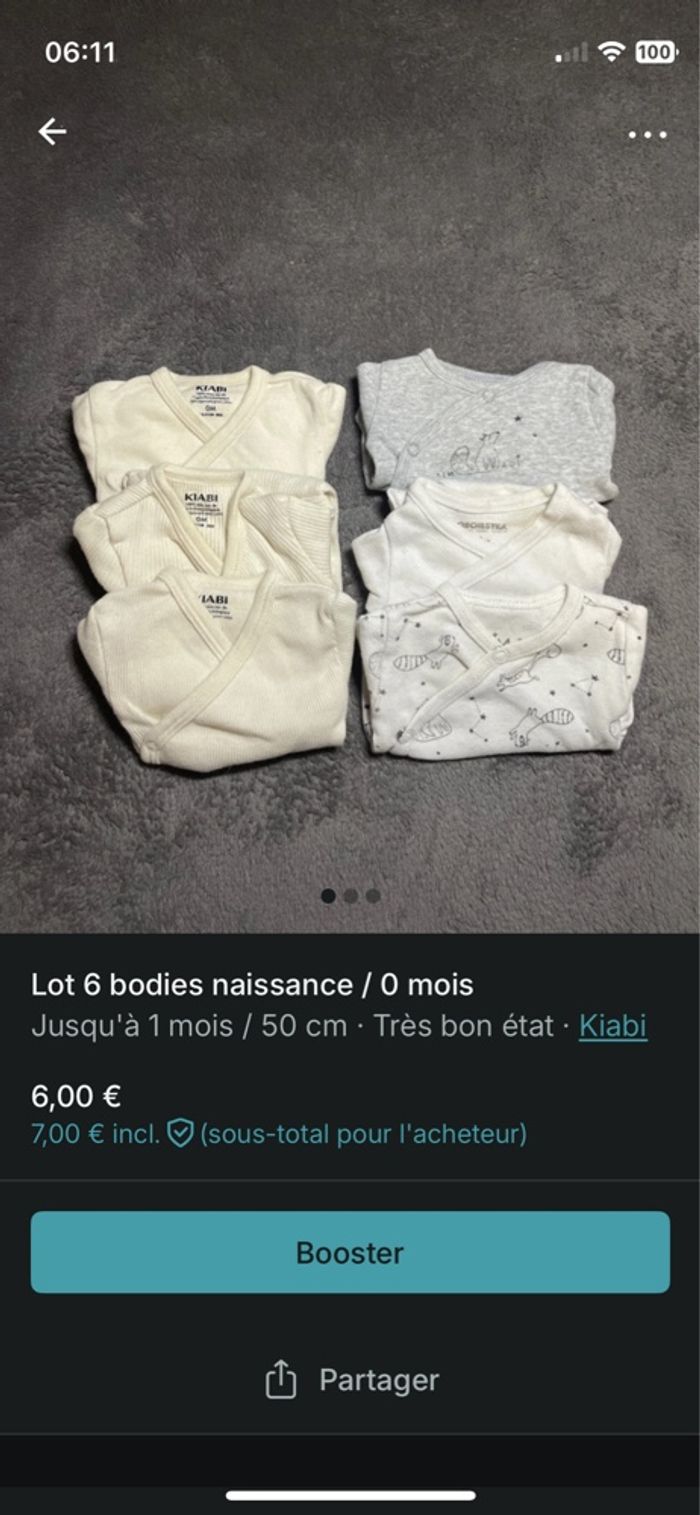The width and height of the screenshot is (700, 1515).
Task: Go back with the arrow icon
Action: (x=52, y=132)
